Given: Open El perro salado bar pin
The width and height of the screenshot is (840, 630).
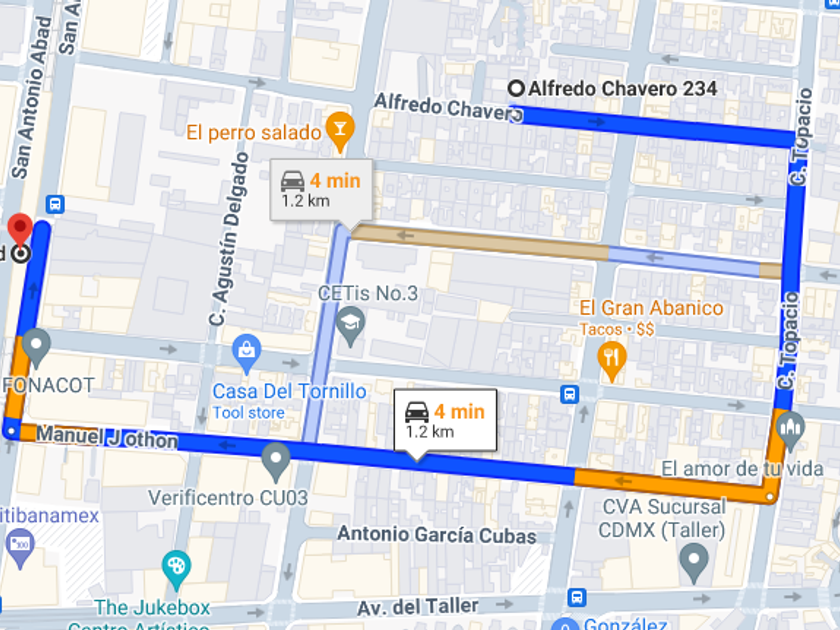Looking at the screenshot, I should point(340,132).
